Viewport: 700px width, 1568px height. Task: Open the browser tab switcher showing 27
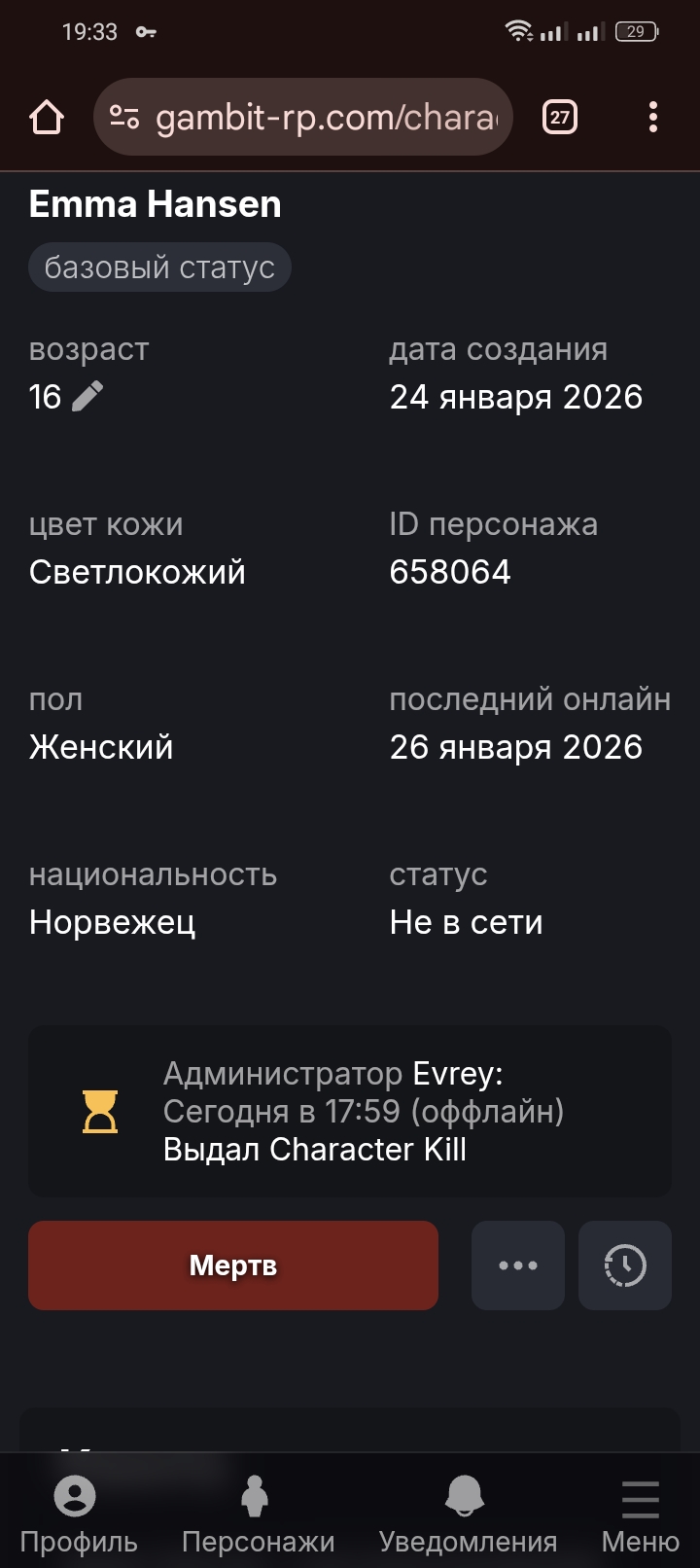pos(559,118)
